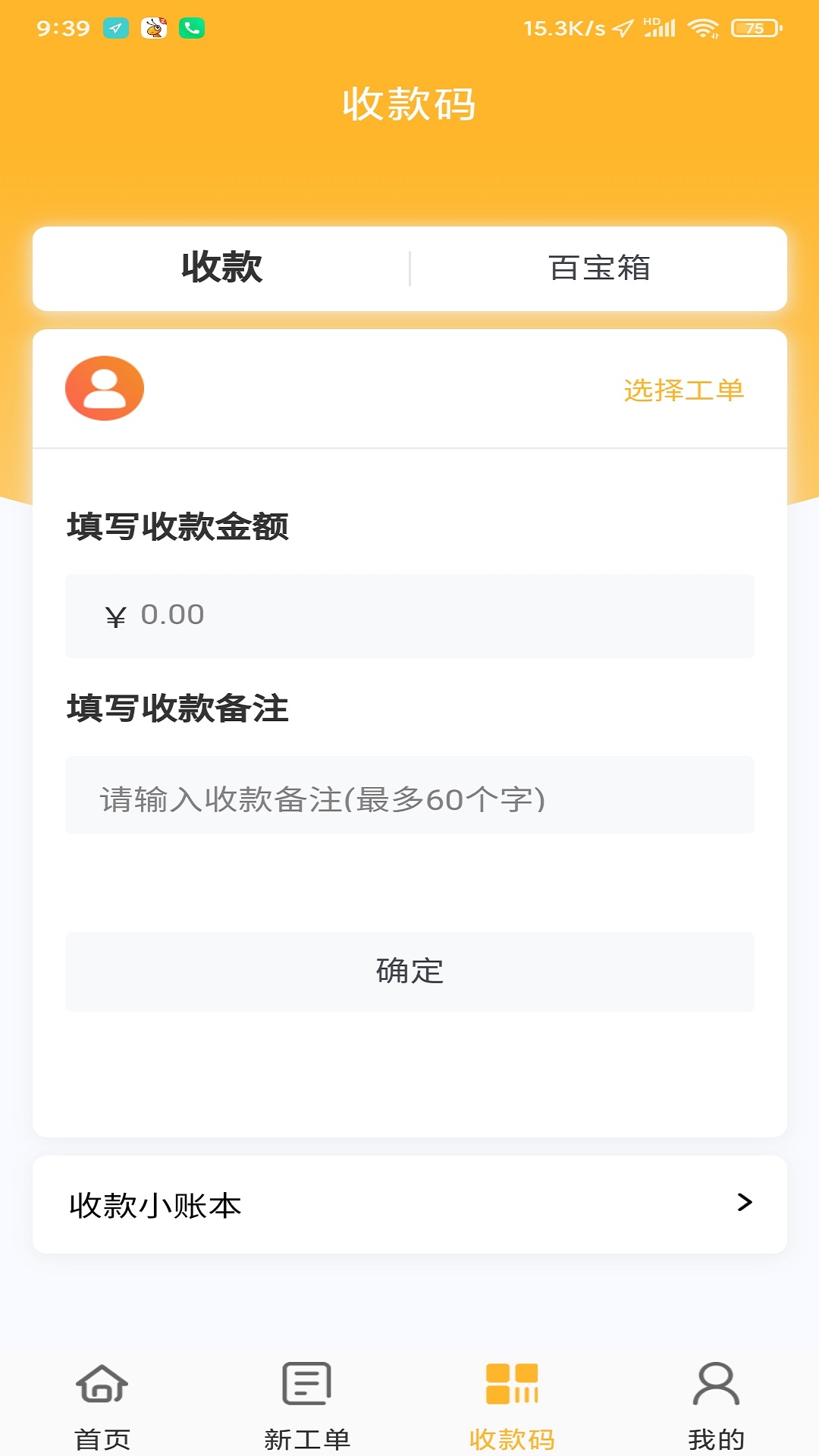819x1456 pixels.
Task: Tap the 75% battery indicator
Action: click(753, 27)
